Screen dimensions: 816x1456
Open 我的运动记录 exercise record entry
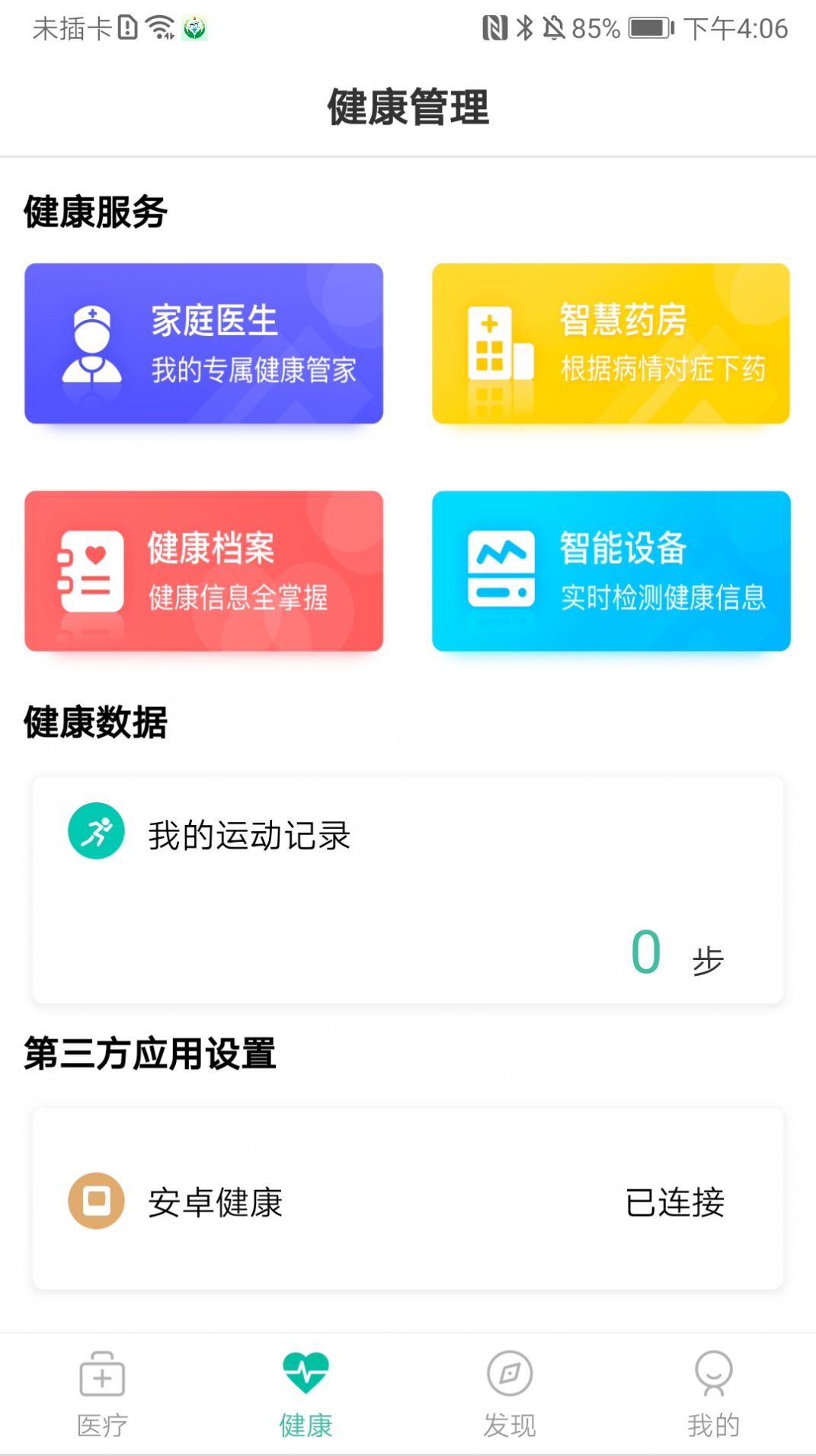coord(249,836)
